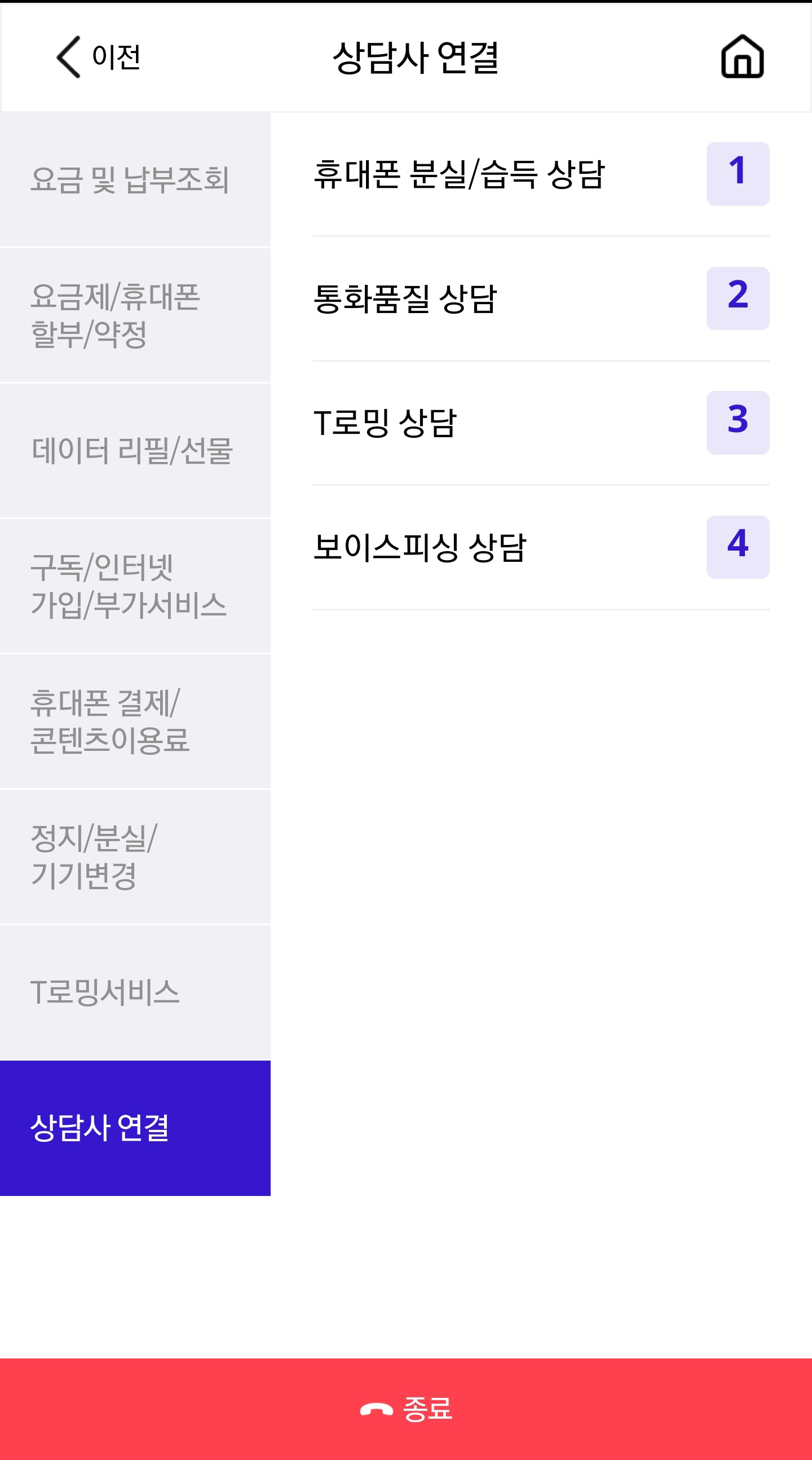Open the home icon
The width and height of the screenshot is (812, 1460).
742,56
